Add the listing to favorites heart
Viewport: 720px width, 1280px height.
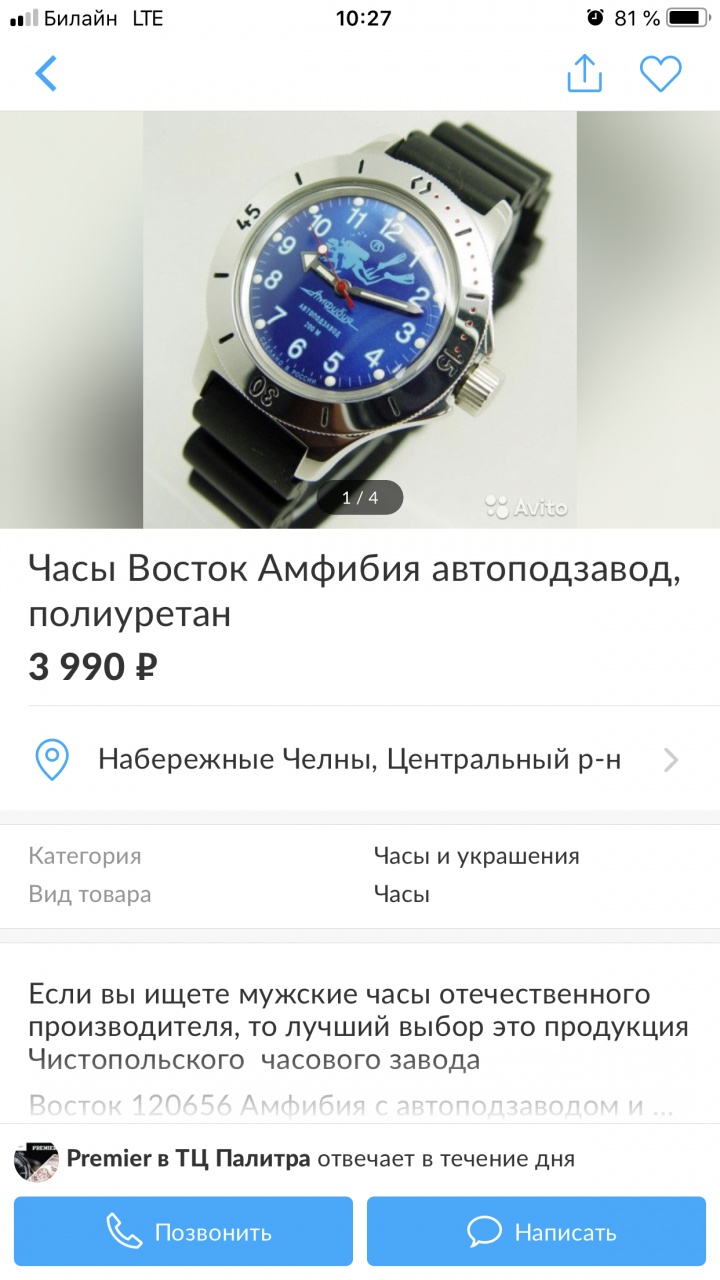tap(661, 74)
